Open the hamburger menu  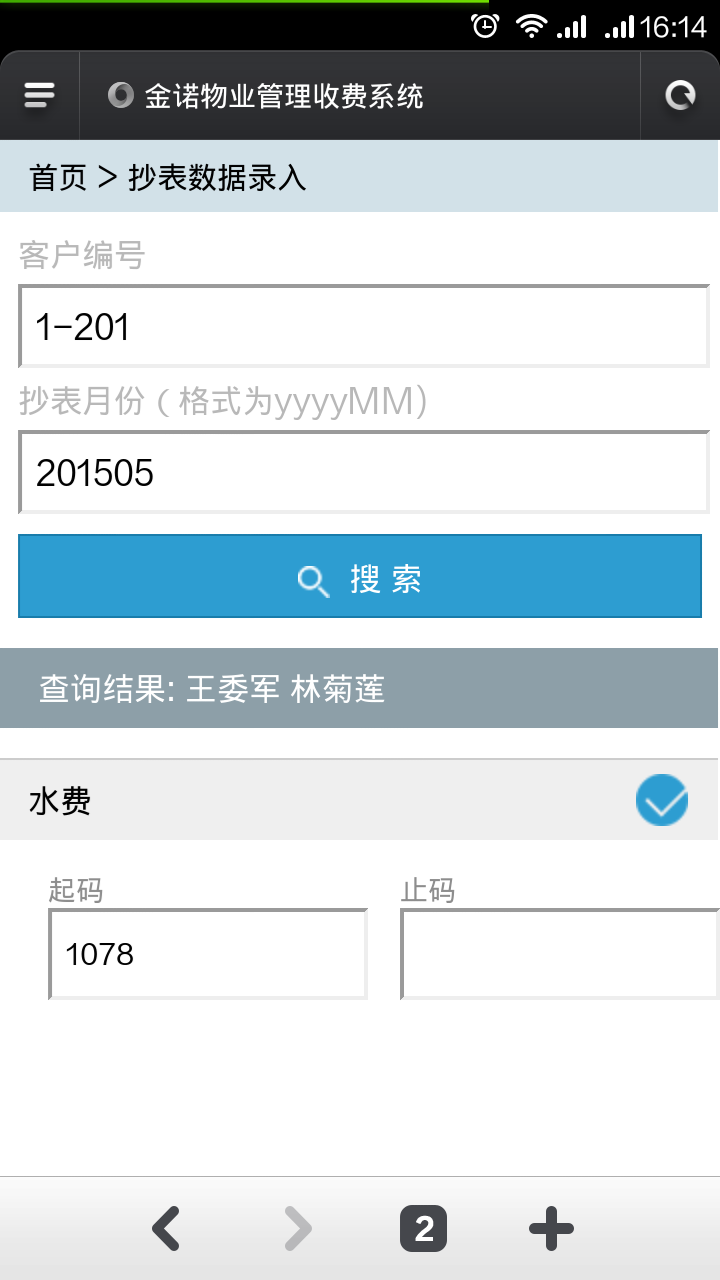tap(39, 95)
